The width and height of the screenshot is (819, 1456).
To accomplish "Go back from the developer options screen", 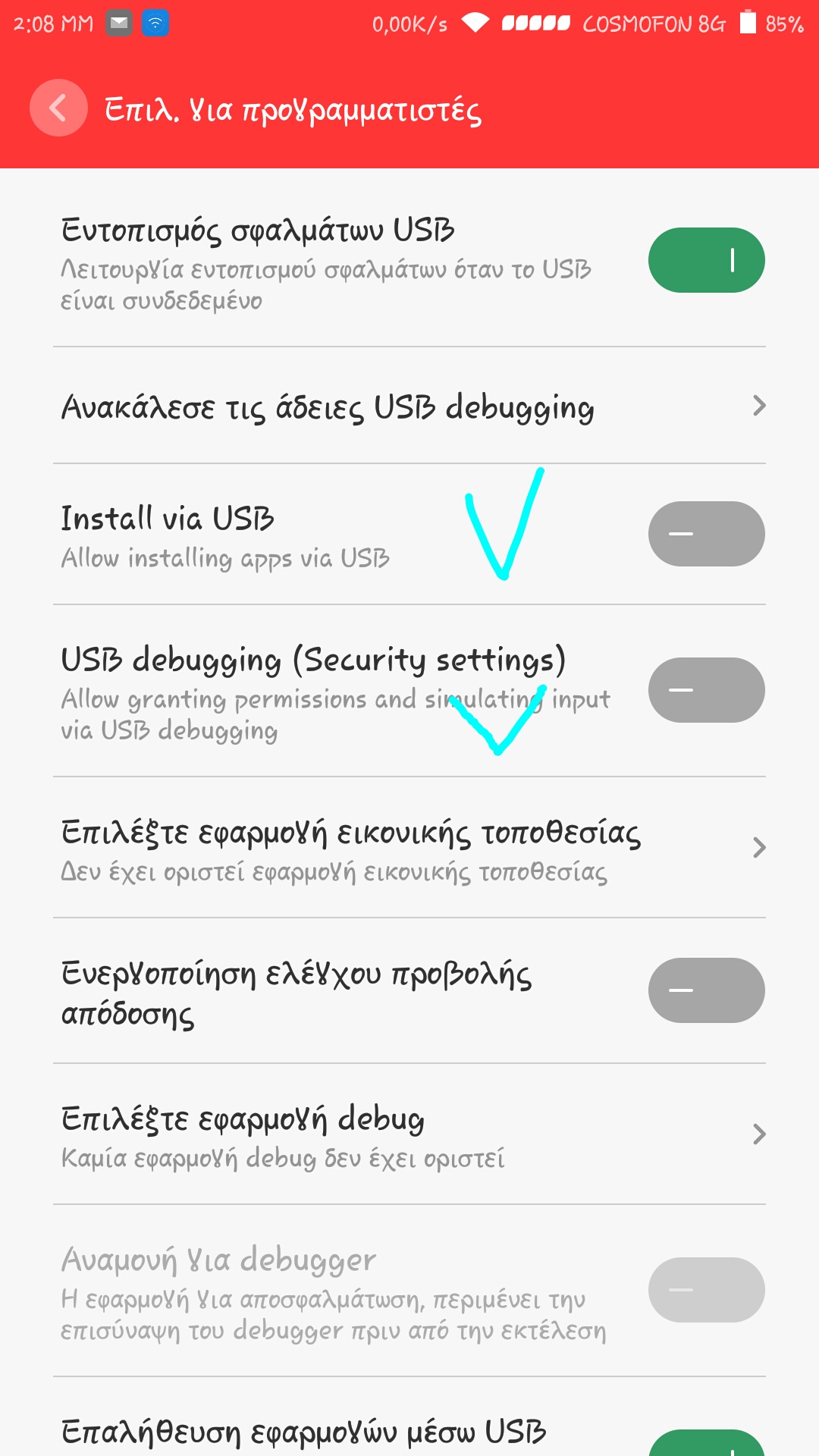I will coord(58,108).
